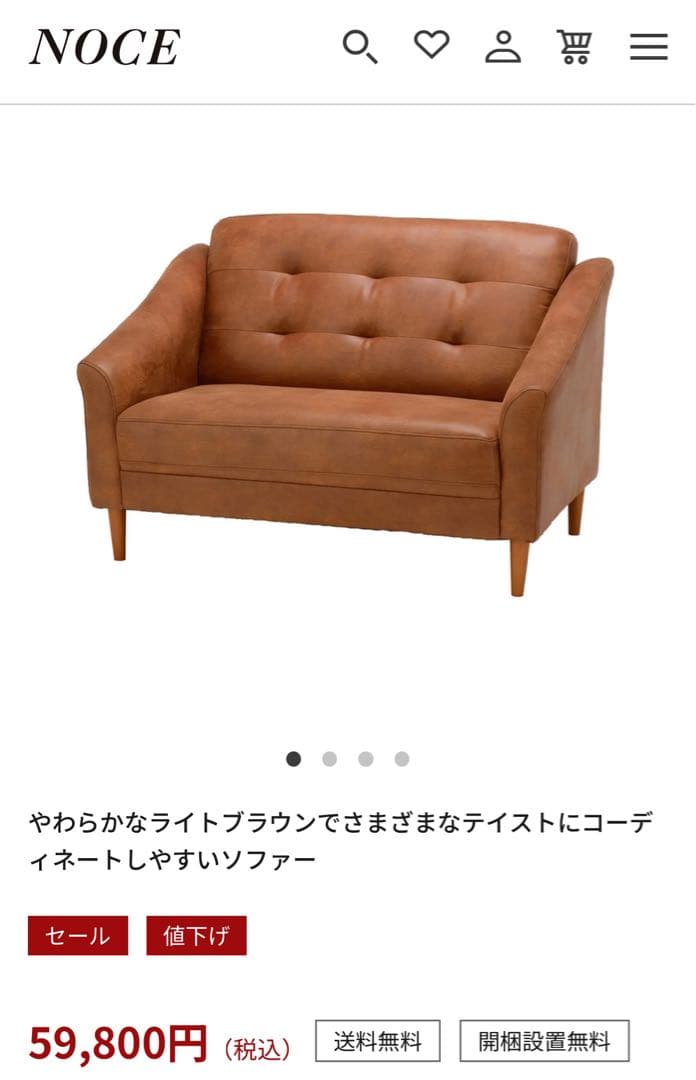
Task: Open the search icon
Action: click(359, 46)
